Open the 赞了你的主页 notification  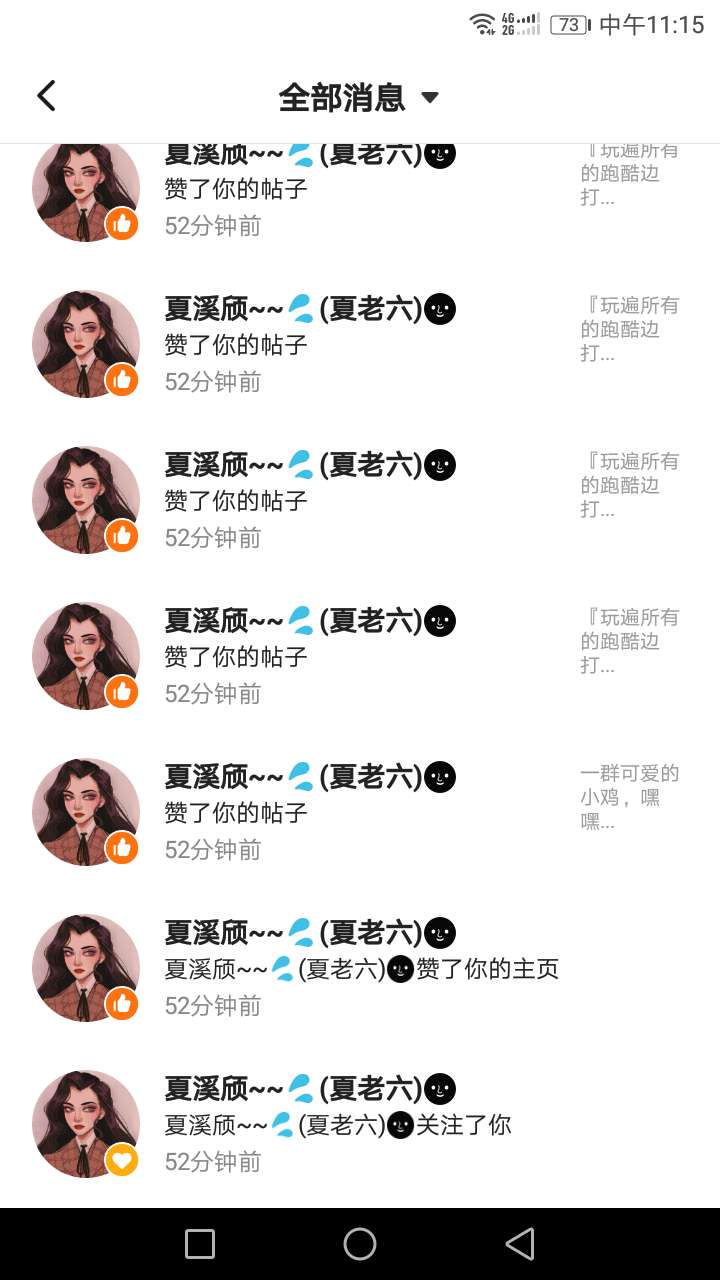point(360,968)
